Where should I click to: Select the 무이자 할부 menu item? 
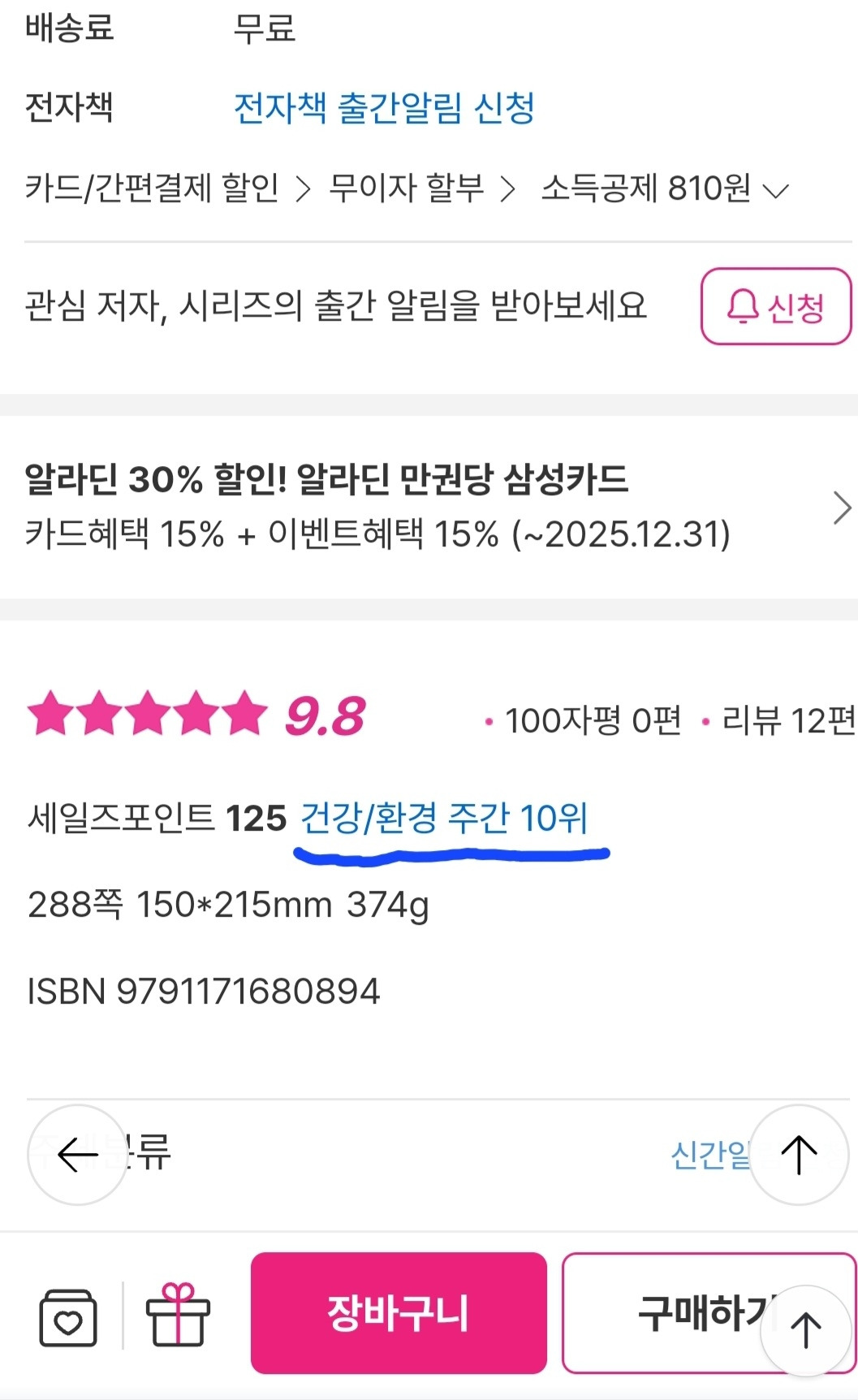(x=405, y=188)
